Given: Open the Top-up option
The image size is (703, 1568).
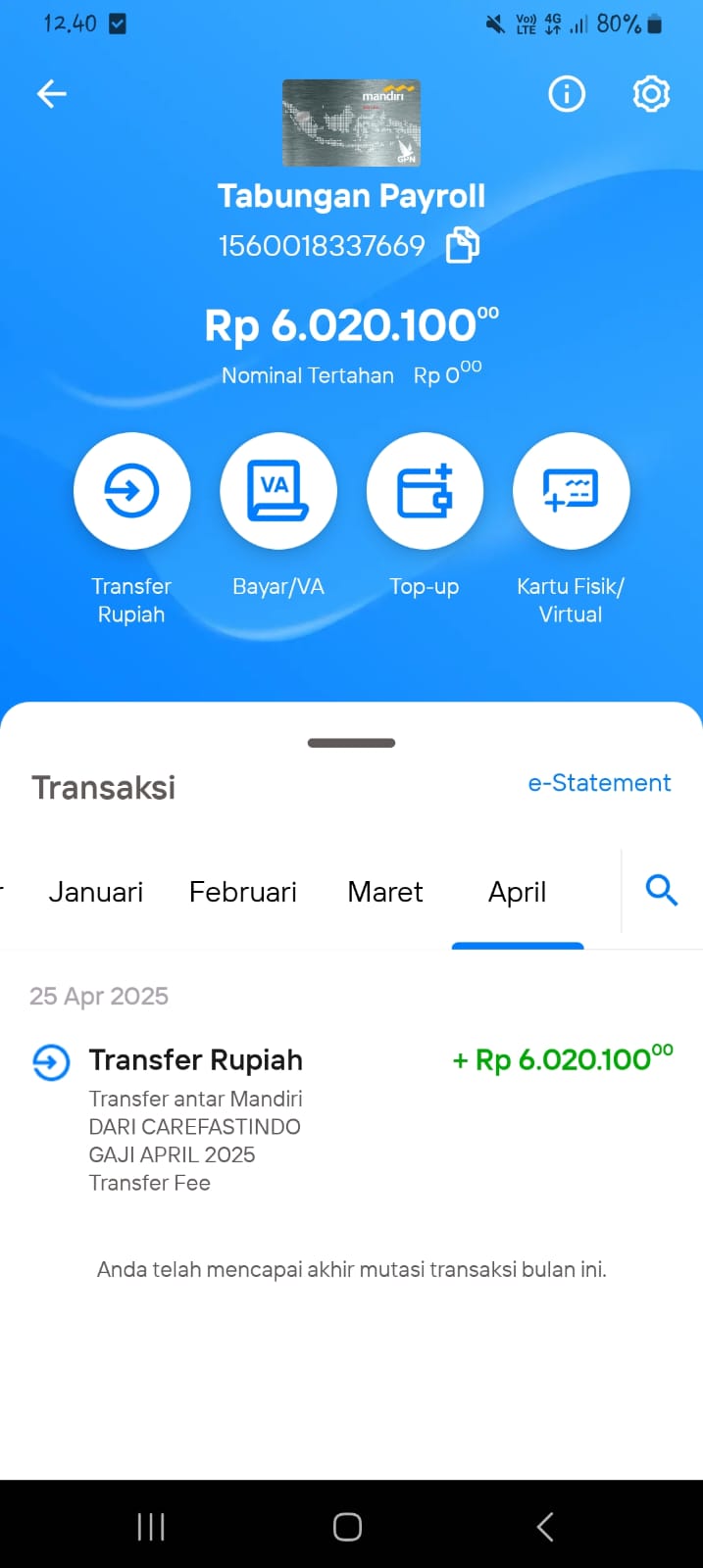Looking at the screenshot, I should pos(425,490).
